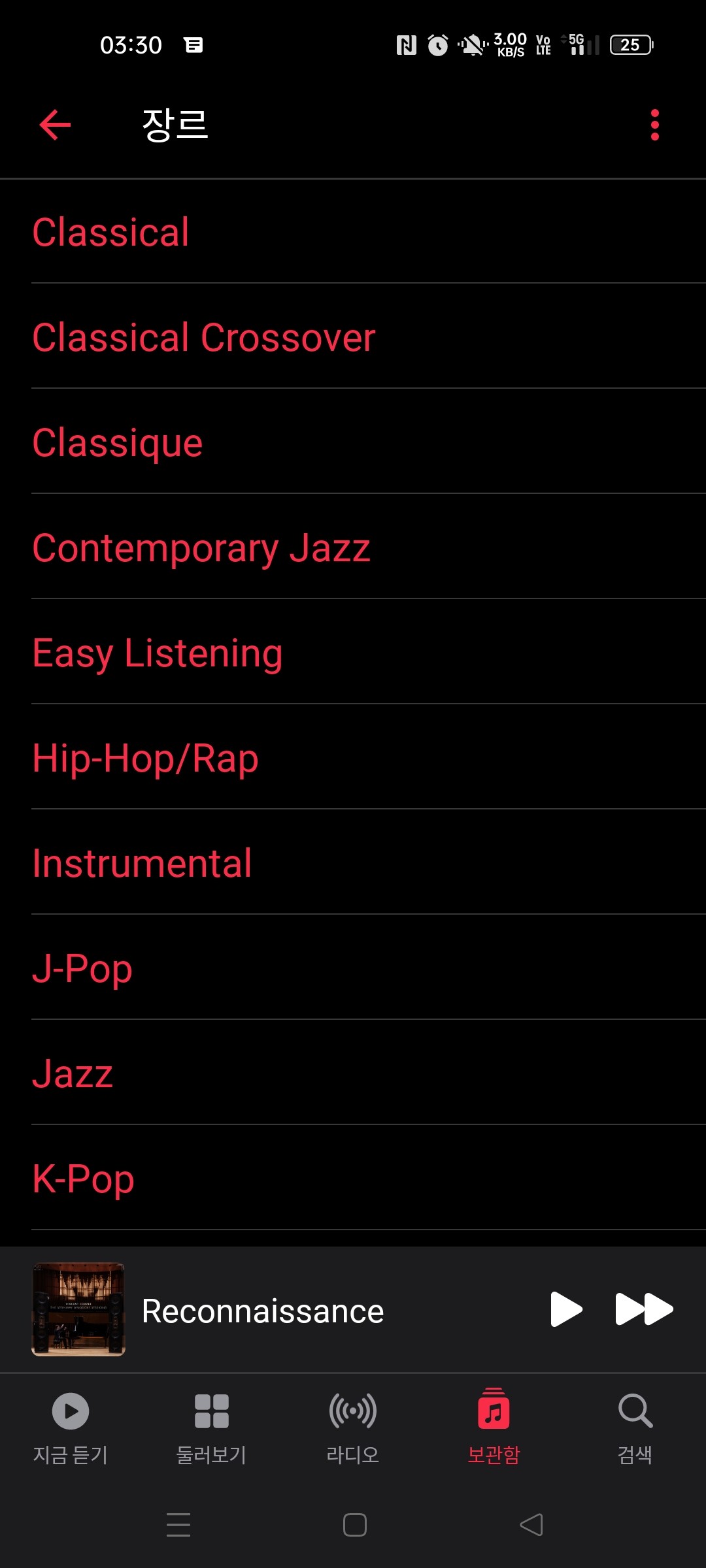Select the K-Pop genre
The width and height of the screenshot is (706, 1568).
84,1179
